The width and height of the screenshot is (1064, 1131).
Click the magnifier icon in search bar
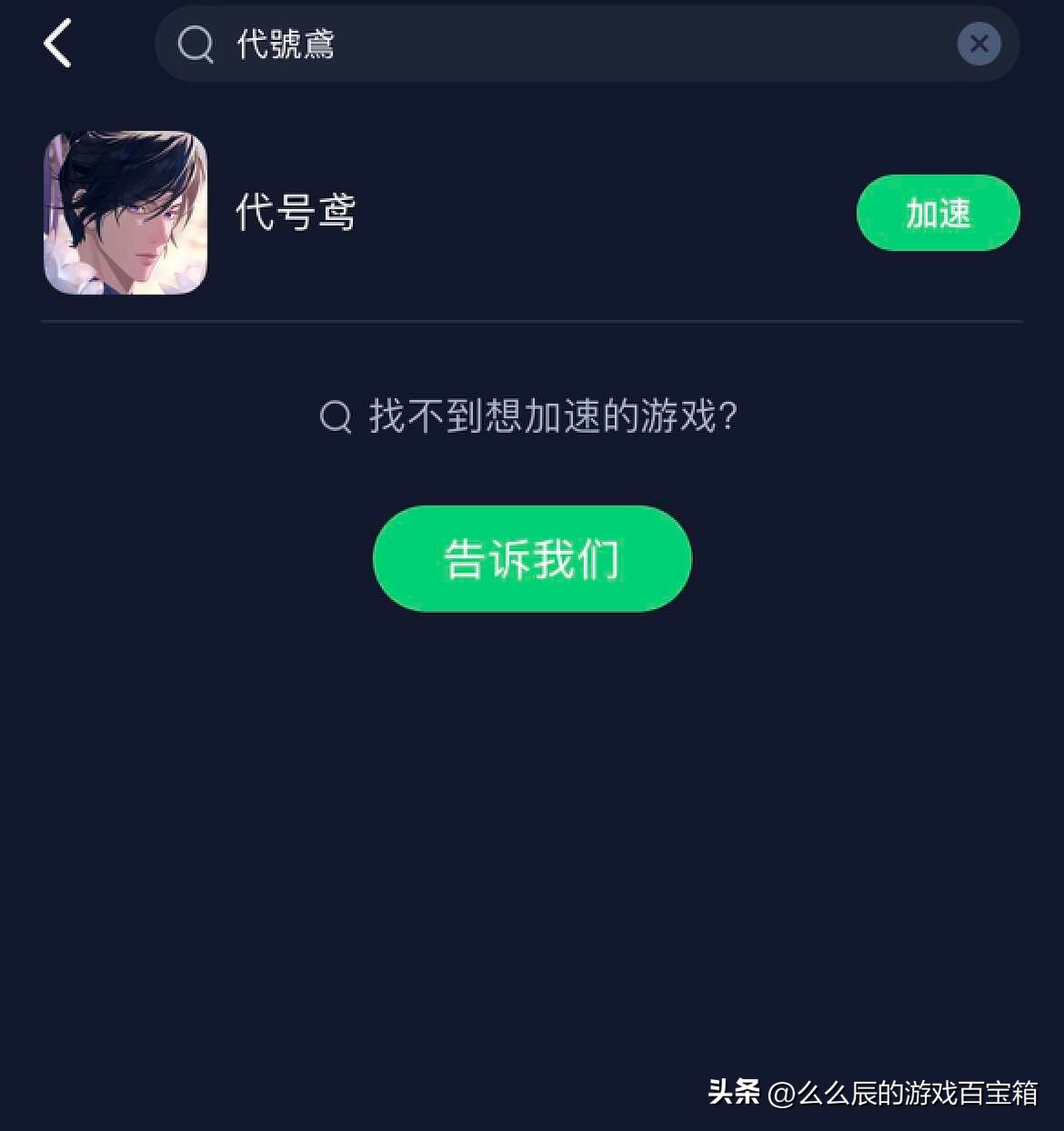tap(194, 44)
